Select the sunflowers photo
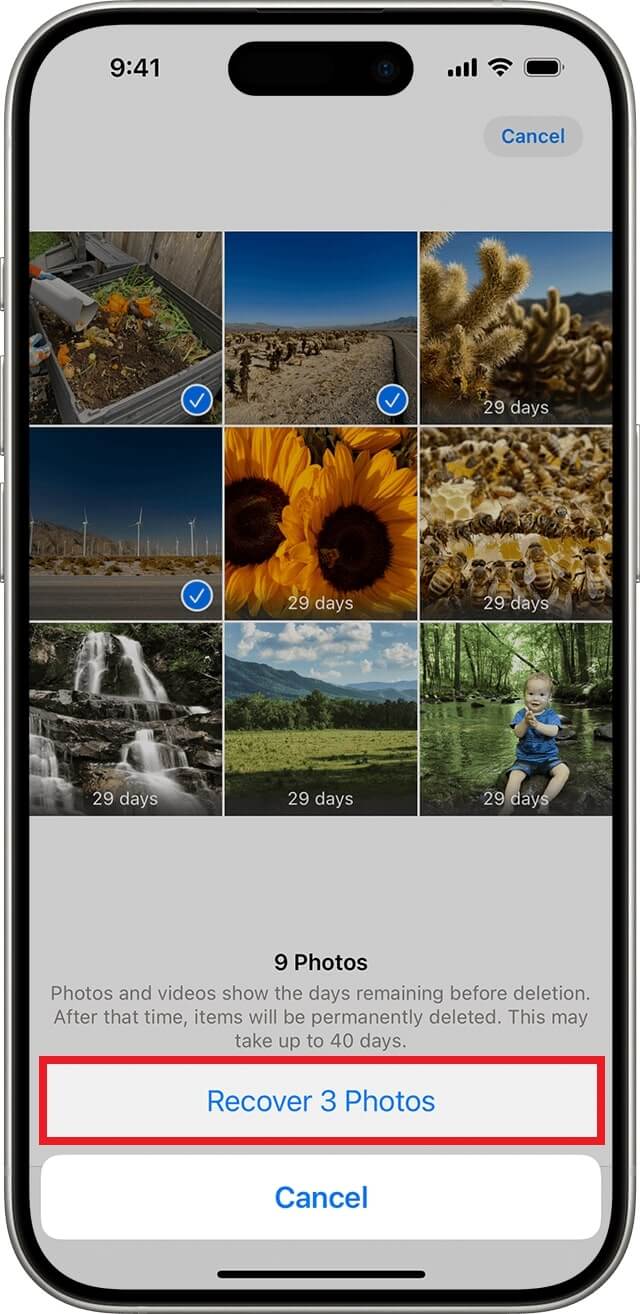This screenshot has height=1314, width=640. [320, 523]
